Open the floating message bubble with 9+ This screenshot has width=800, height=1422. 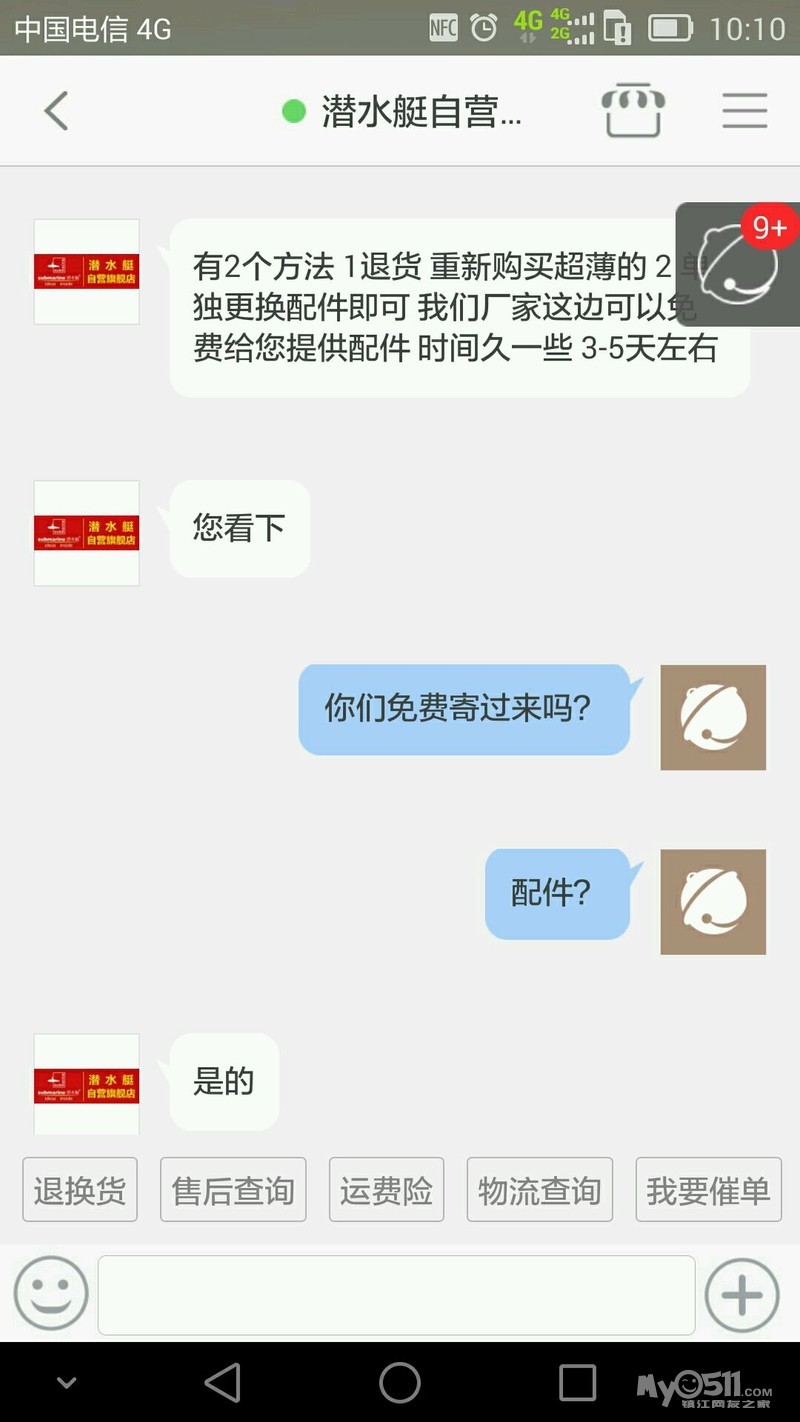740,265
